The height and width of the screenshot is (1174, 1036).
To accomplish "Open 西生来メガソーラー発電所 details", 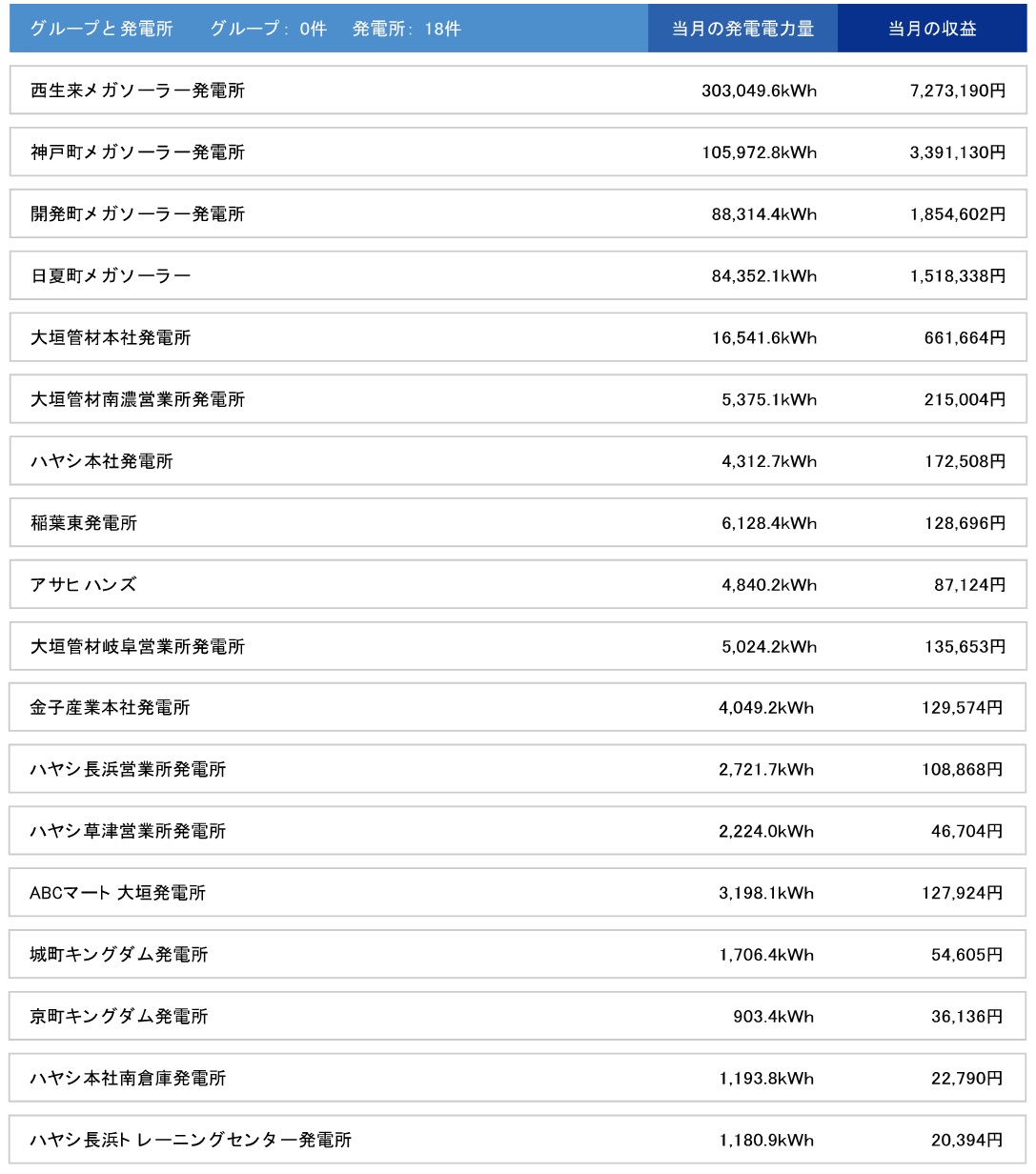I will 138,91.
